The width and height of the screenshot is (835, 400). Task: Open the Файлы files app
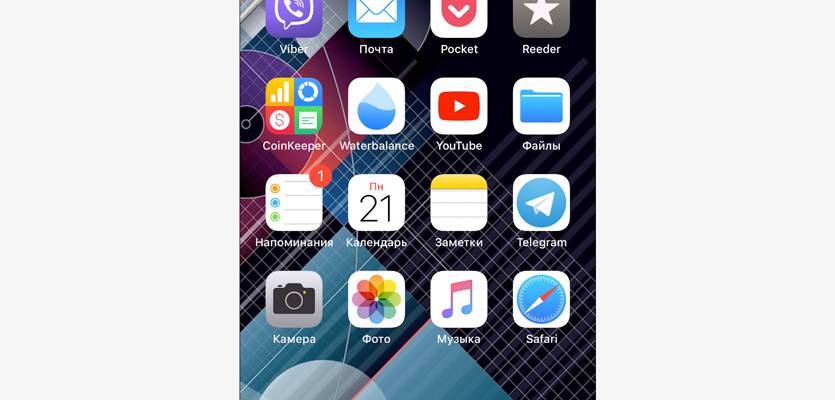[541, 106]
